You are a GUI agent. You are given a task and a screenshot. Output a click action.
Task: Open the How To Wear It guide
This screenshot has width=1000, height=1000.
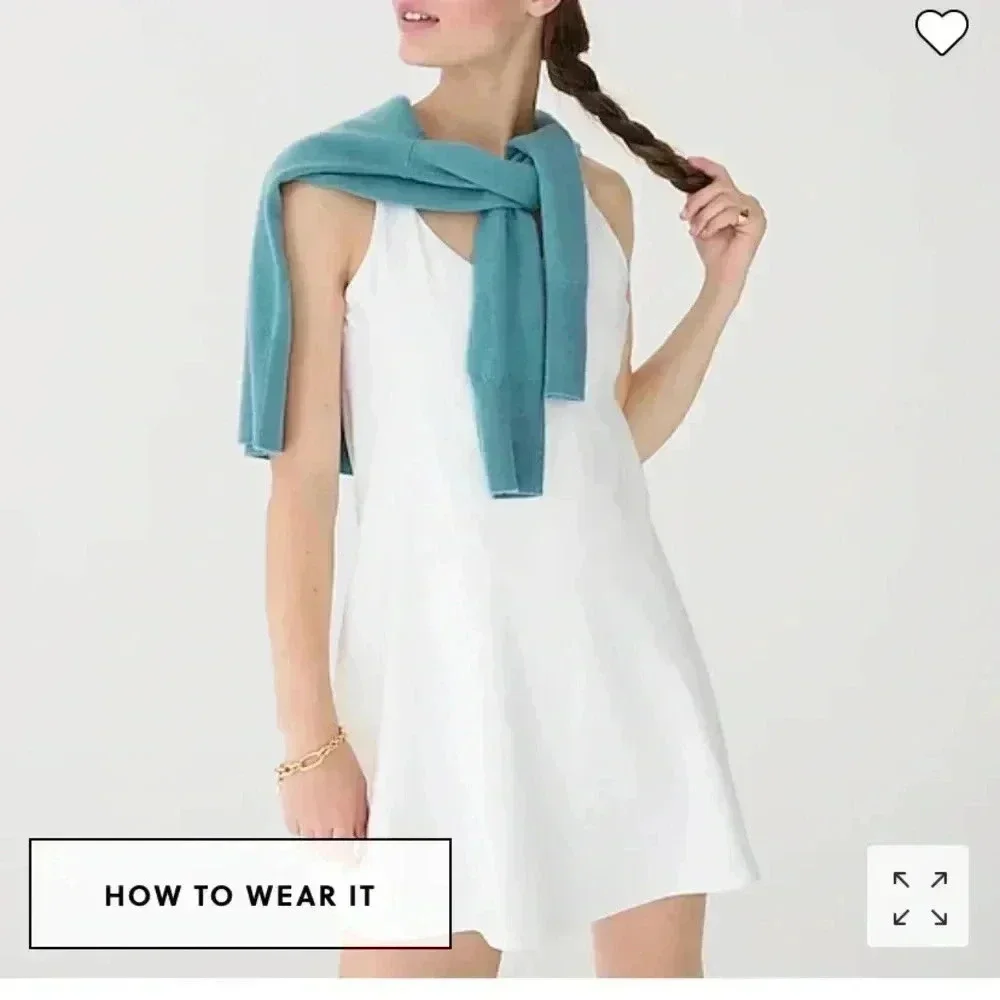point(240,893)
